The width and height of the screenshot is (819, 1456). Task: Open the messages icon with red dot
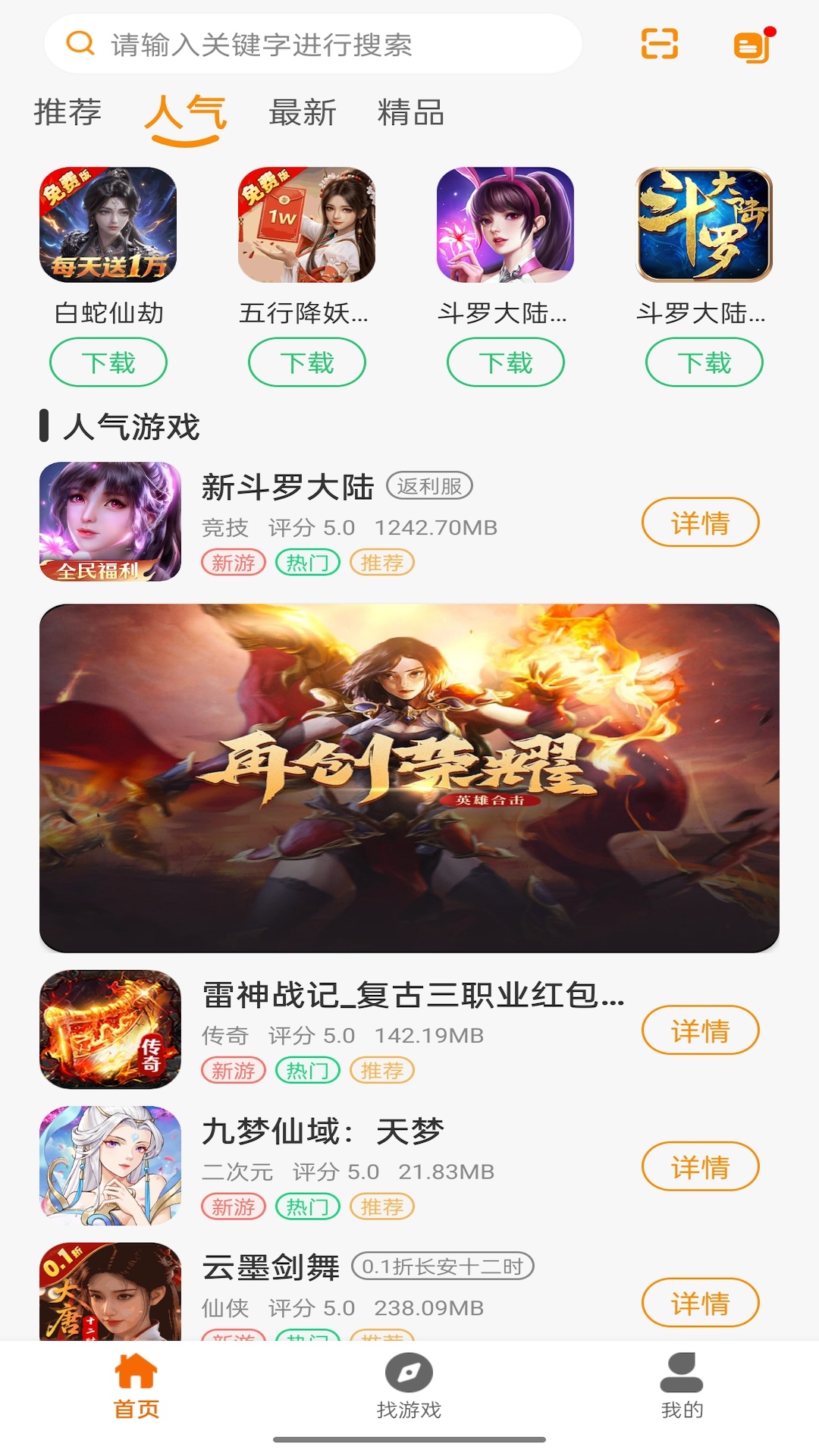coord(751,45)
